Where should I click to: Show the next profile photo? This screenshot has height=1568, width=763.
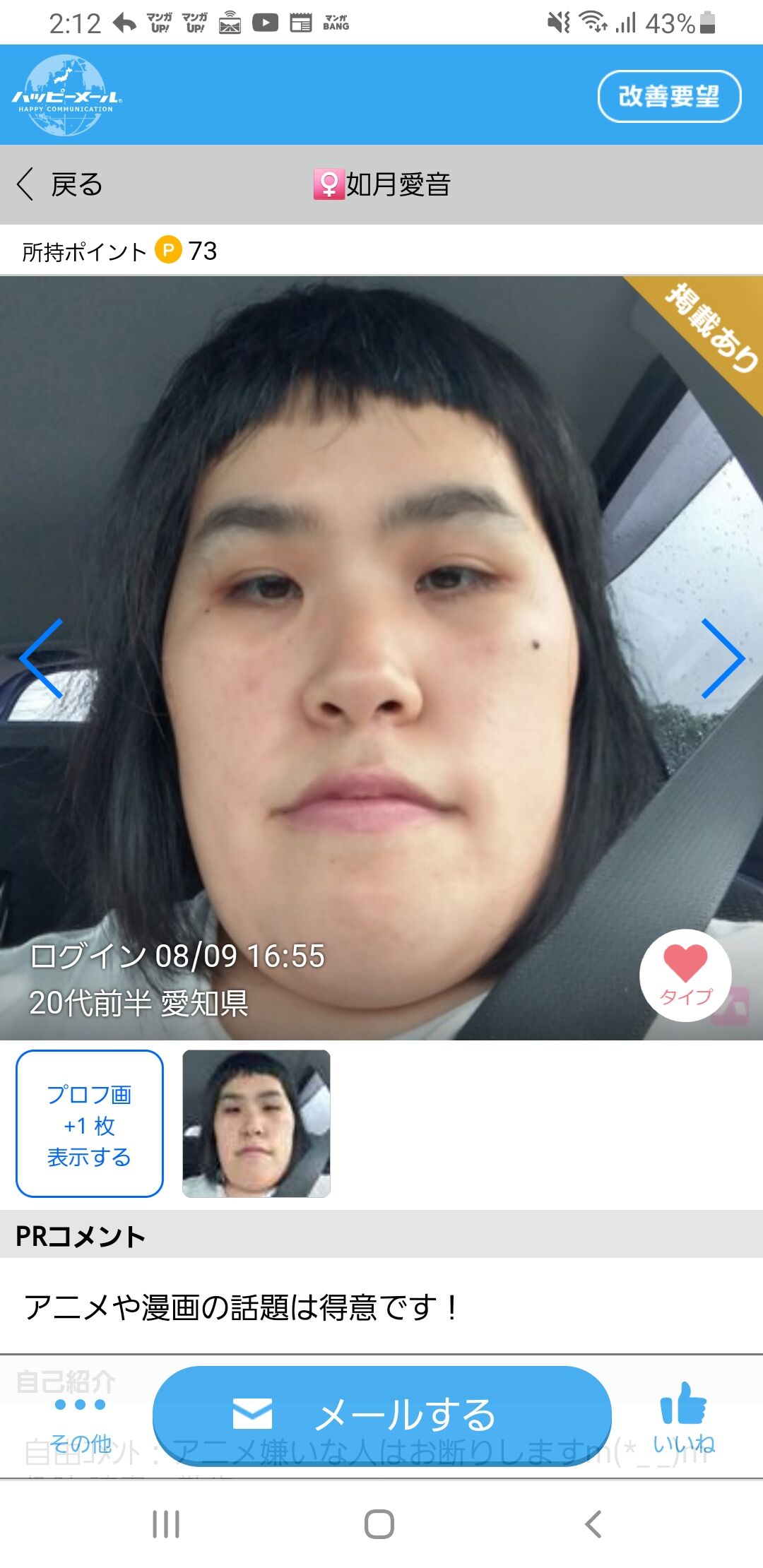tap(721, 658)
